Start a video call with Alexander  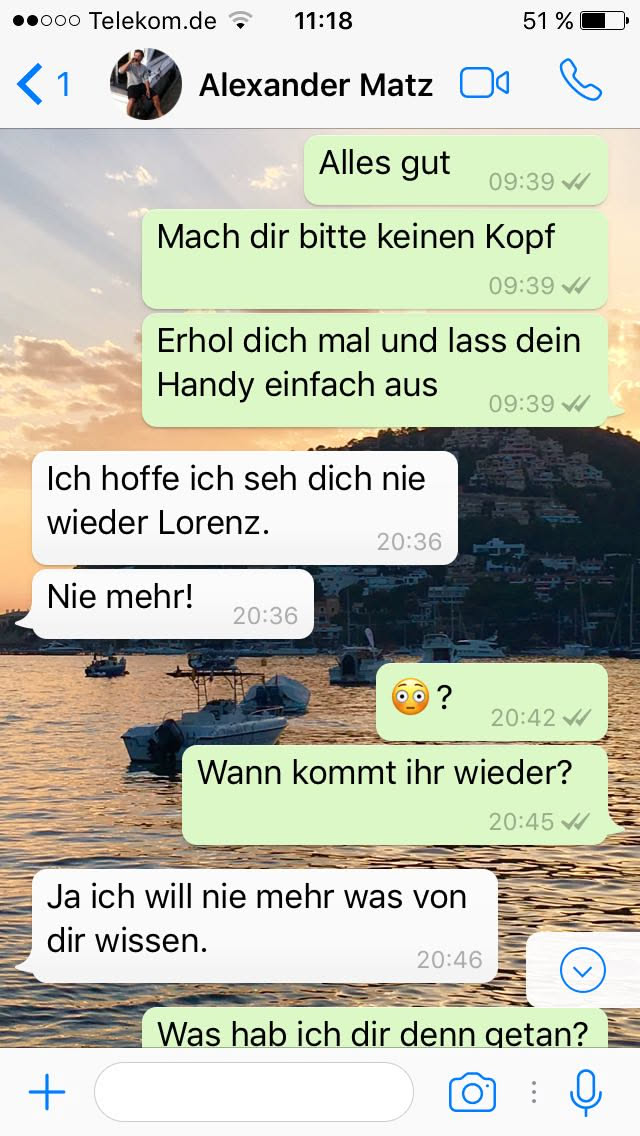click(485, 84)
